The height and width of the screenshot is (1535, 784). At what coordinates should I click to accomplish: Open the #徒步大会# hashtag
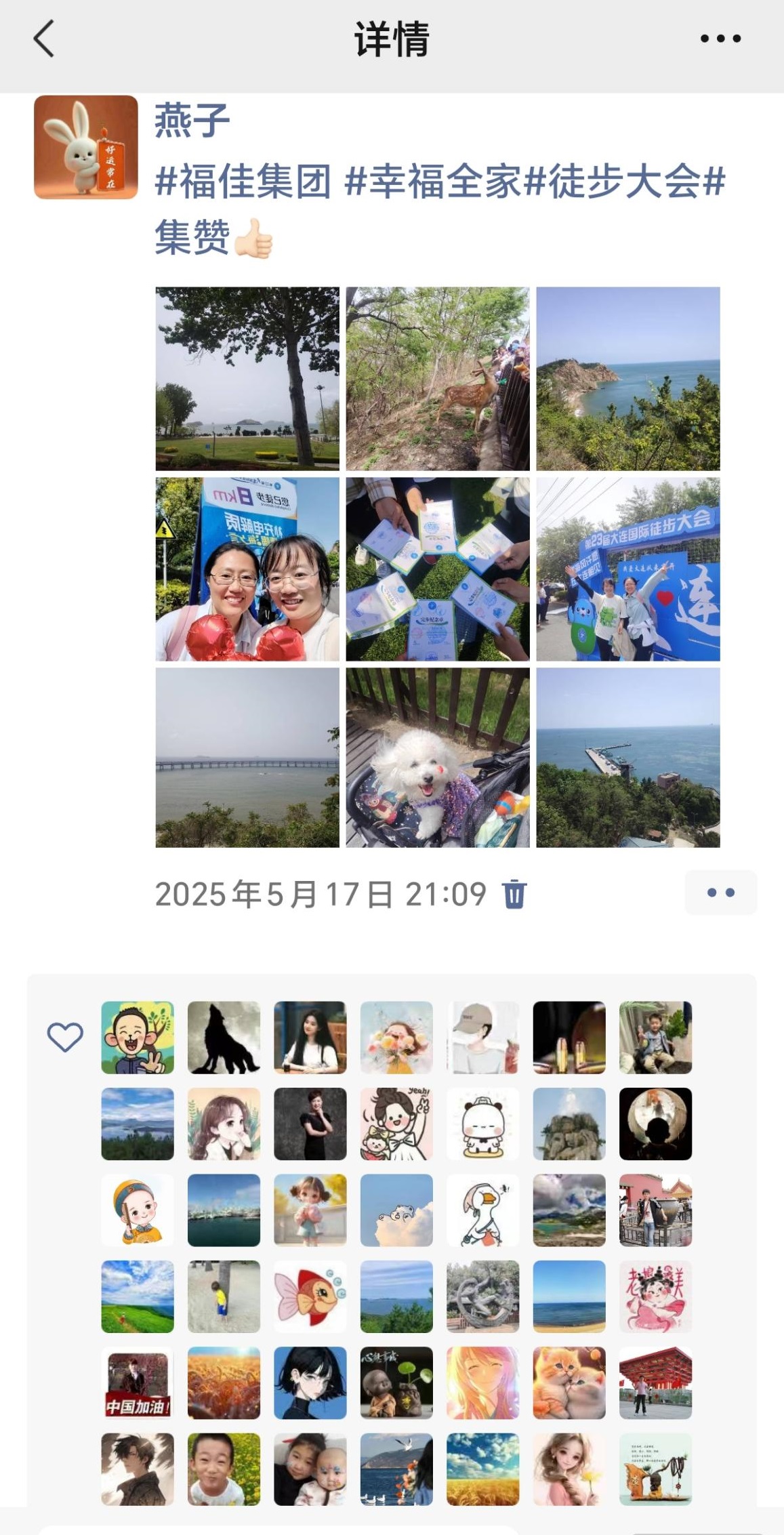(x=625, y=182)
